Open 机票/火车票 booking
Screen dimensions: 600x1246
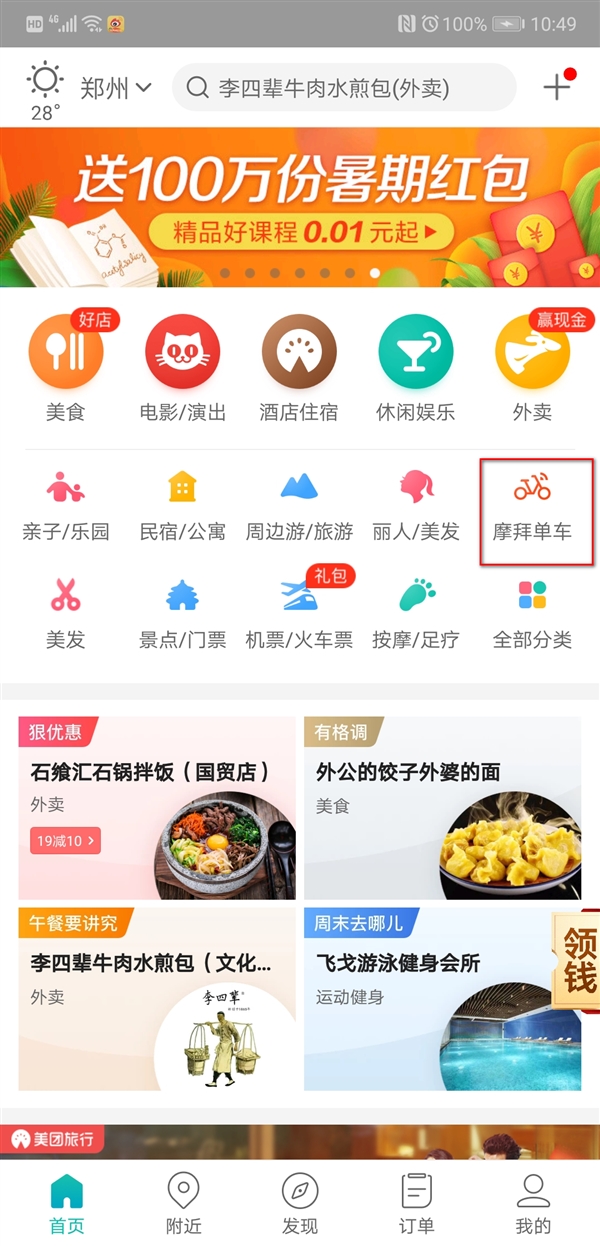tap(299, 613)
